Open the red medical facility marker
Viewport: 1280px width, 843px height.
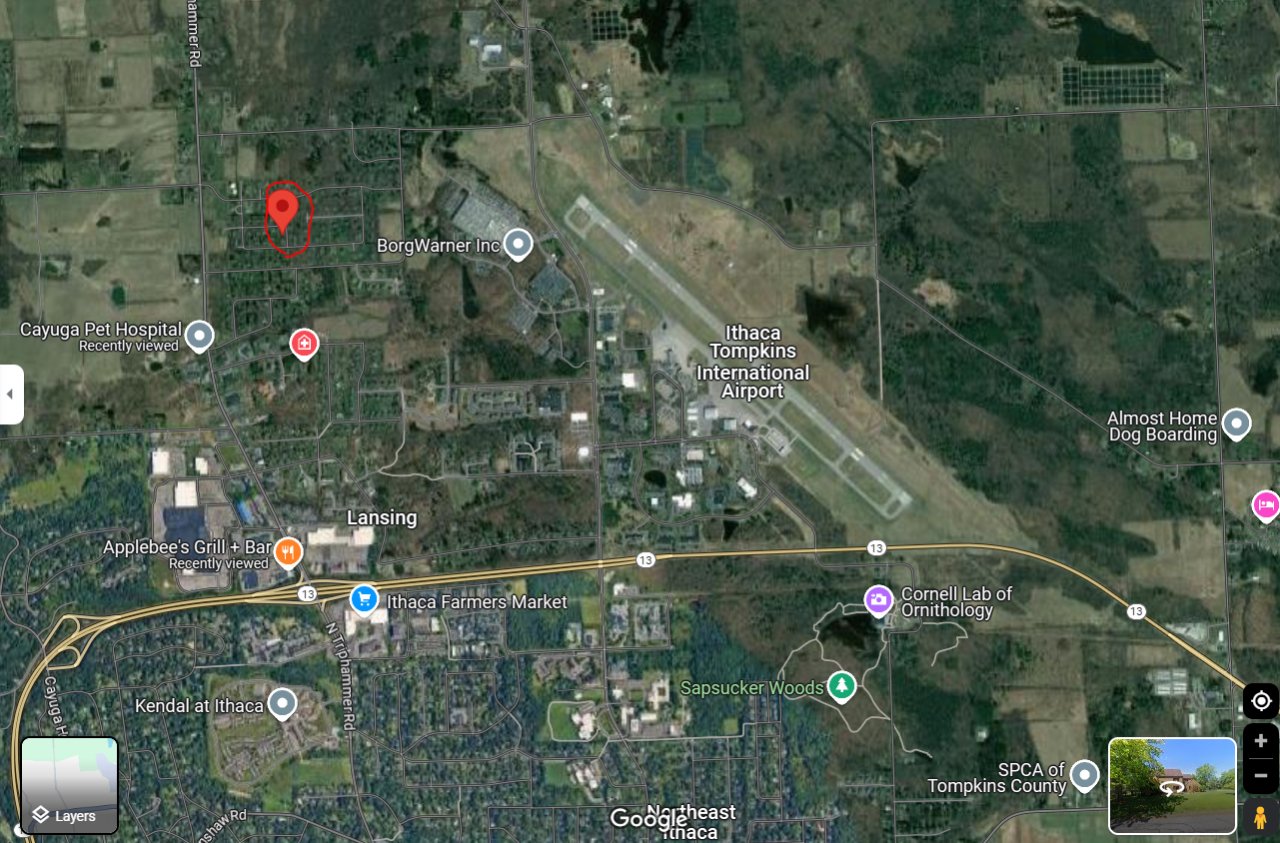pos(304,344)
